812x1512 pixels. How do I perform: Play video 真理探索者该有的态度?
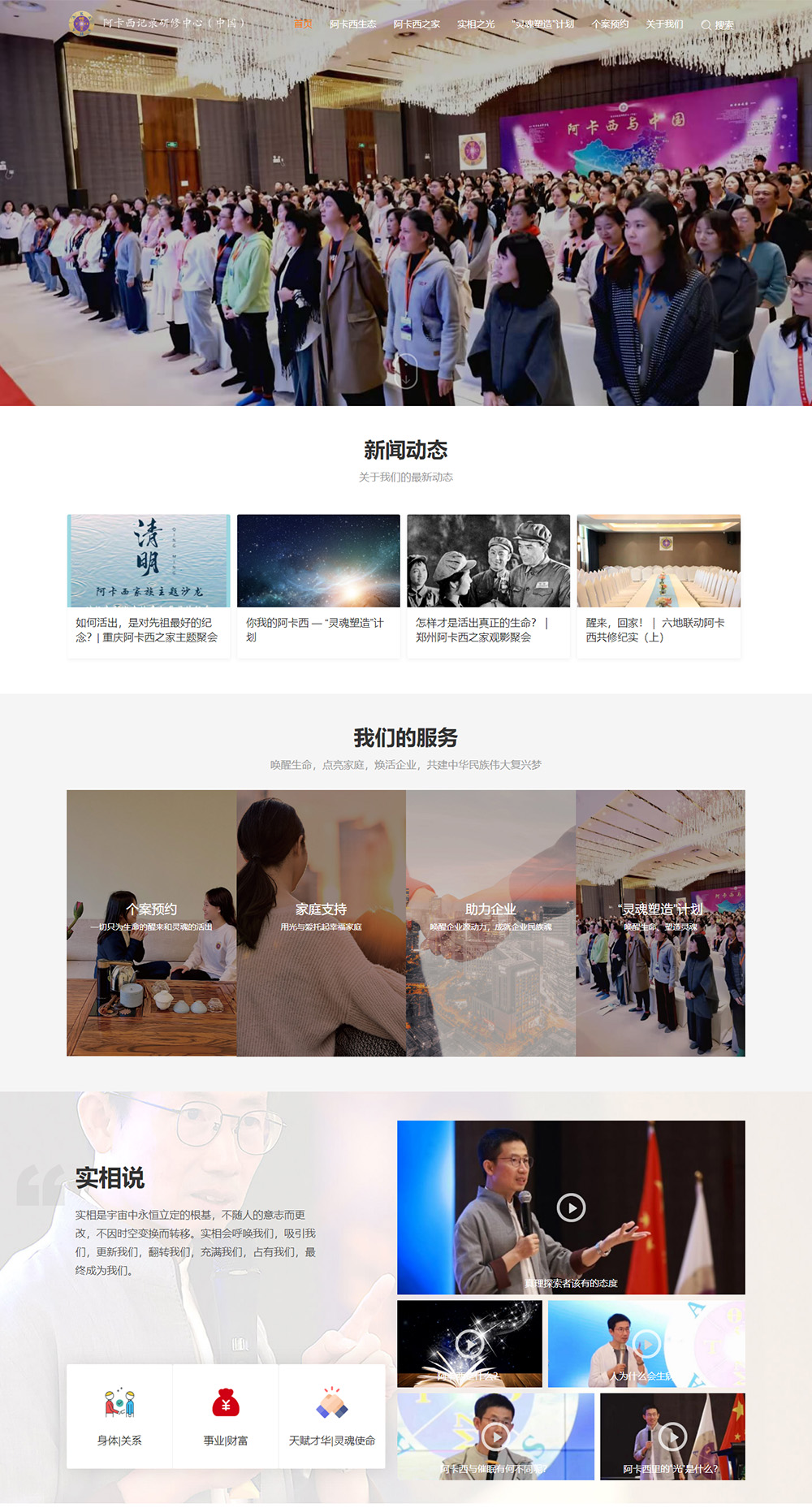point(571,1207)
